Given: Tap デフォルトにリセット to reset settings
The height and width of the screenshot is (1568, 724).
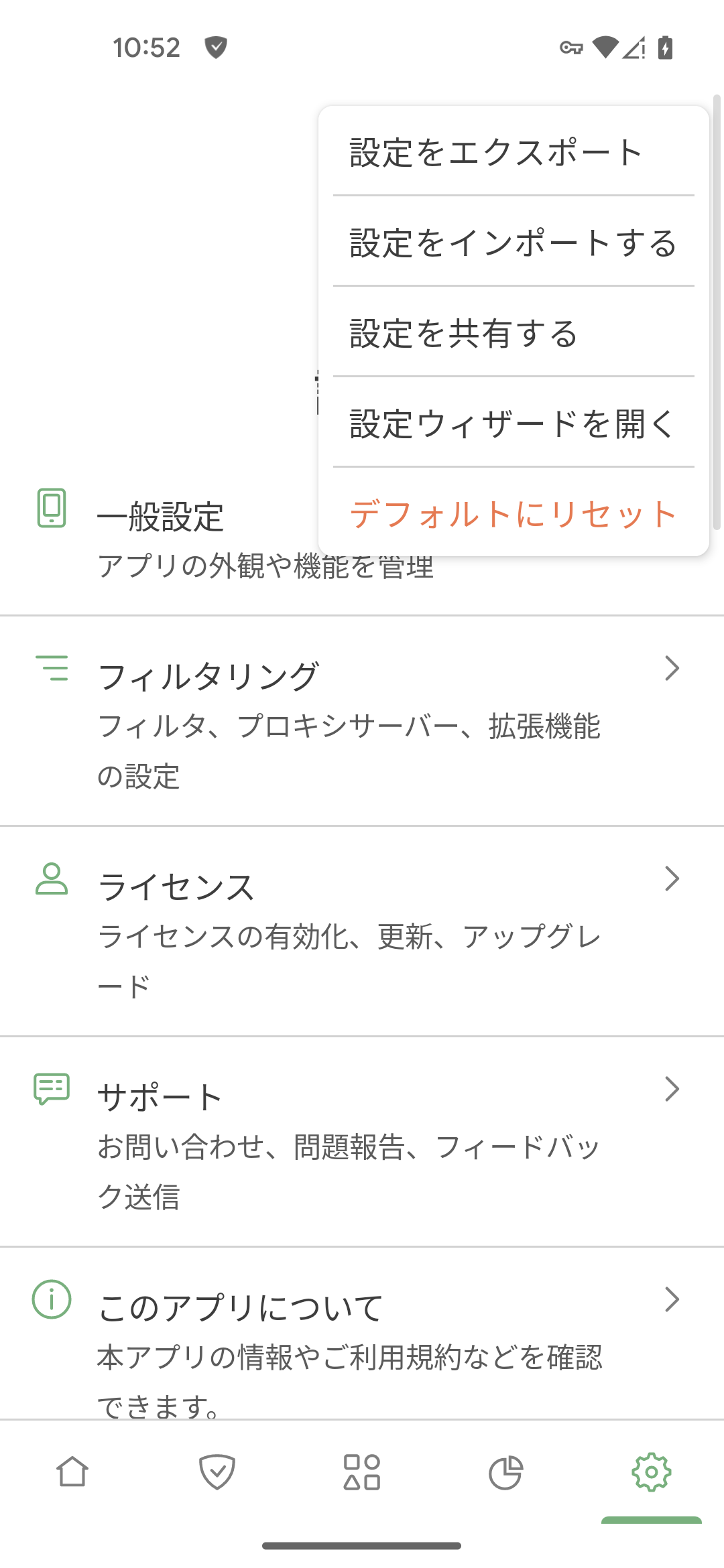Looking at the screenshot, I should point(514,514).
